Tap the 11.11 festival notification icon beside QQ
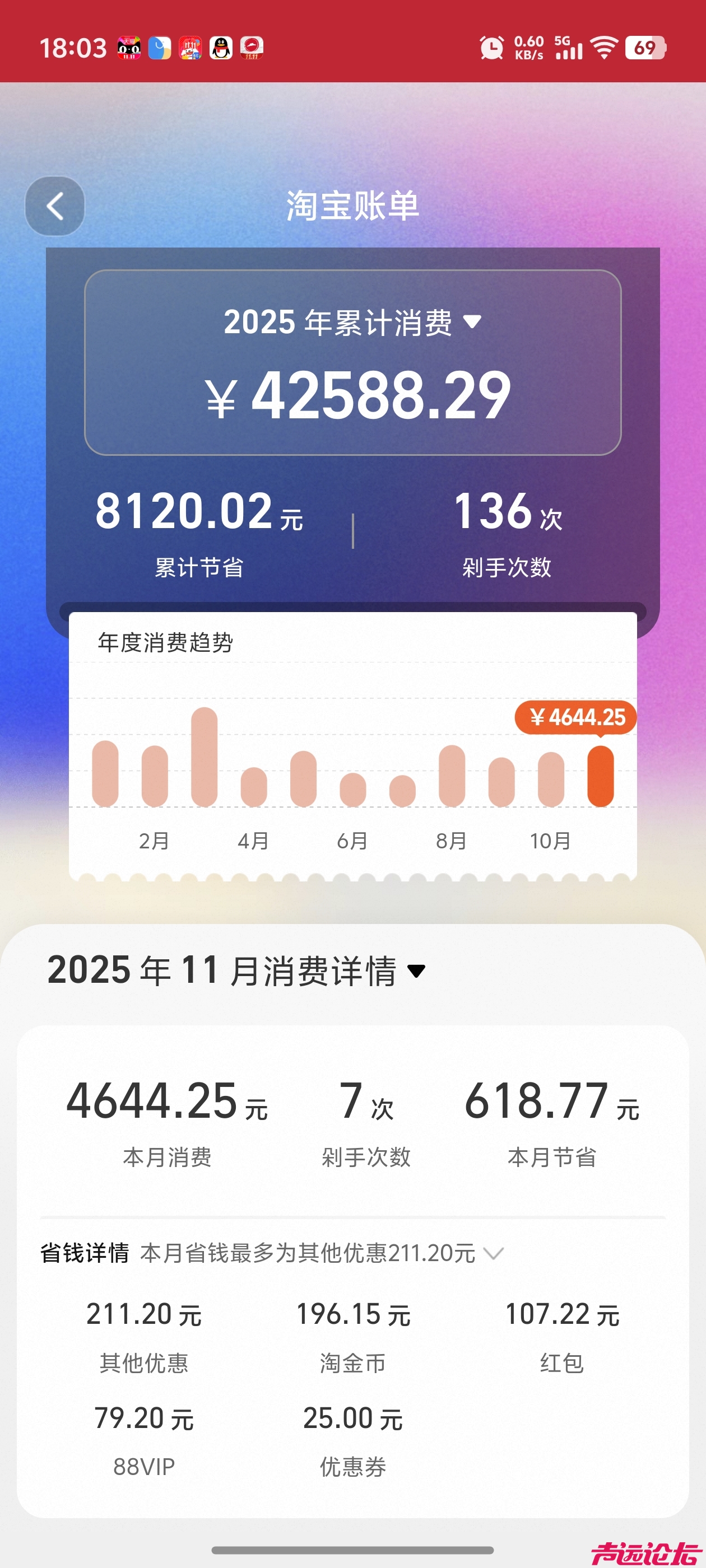 click(191, 49)
